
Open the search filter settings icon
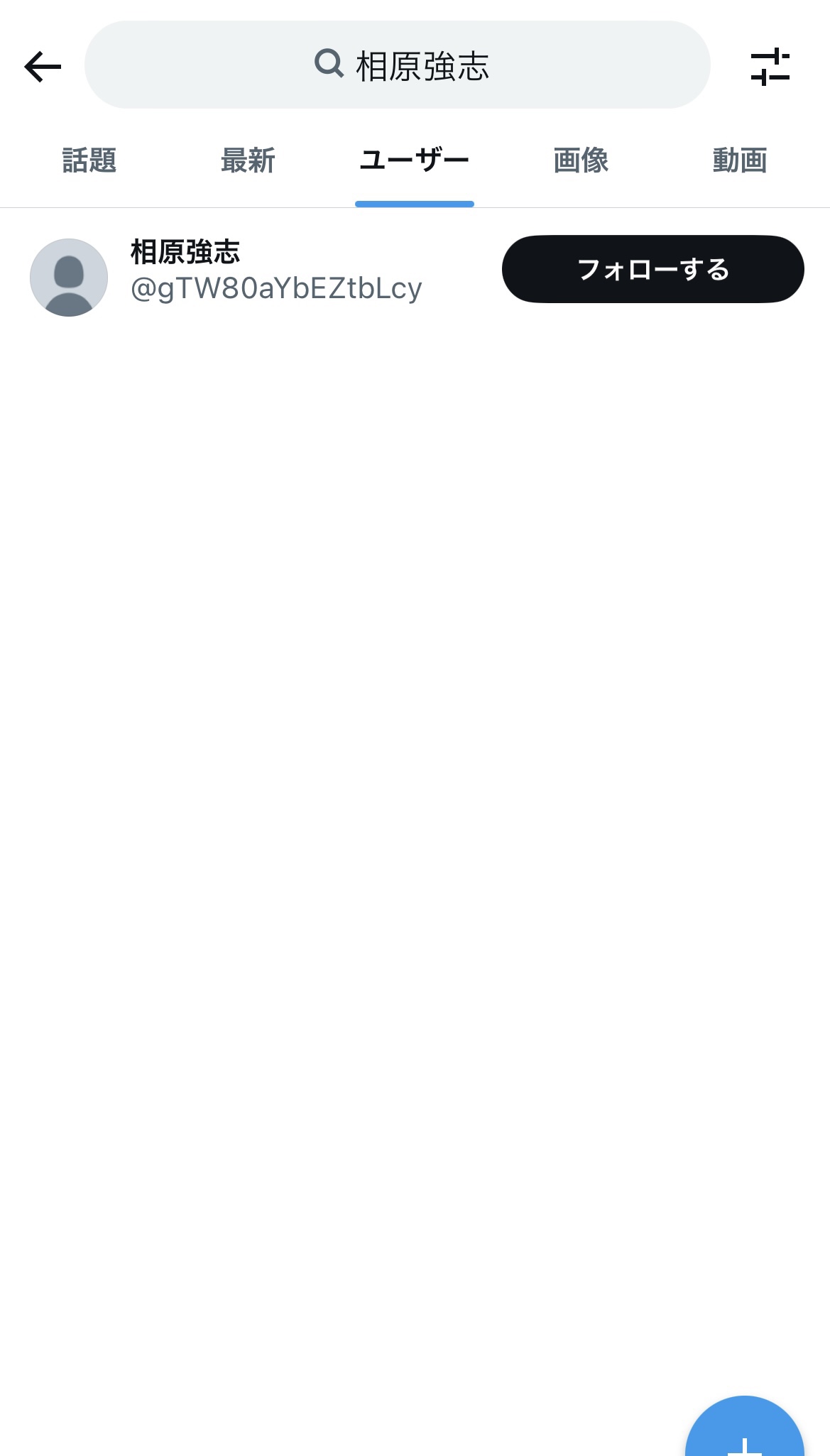click(x=770, y=67)
